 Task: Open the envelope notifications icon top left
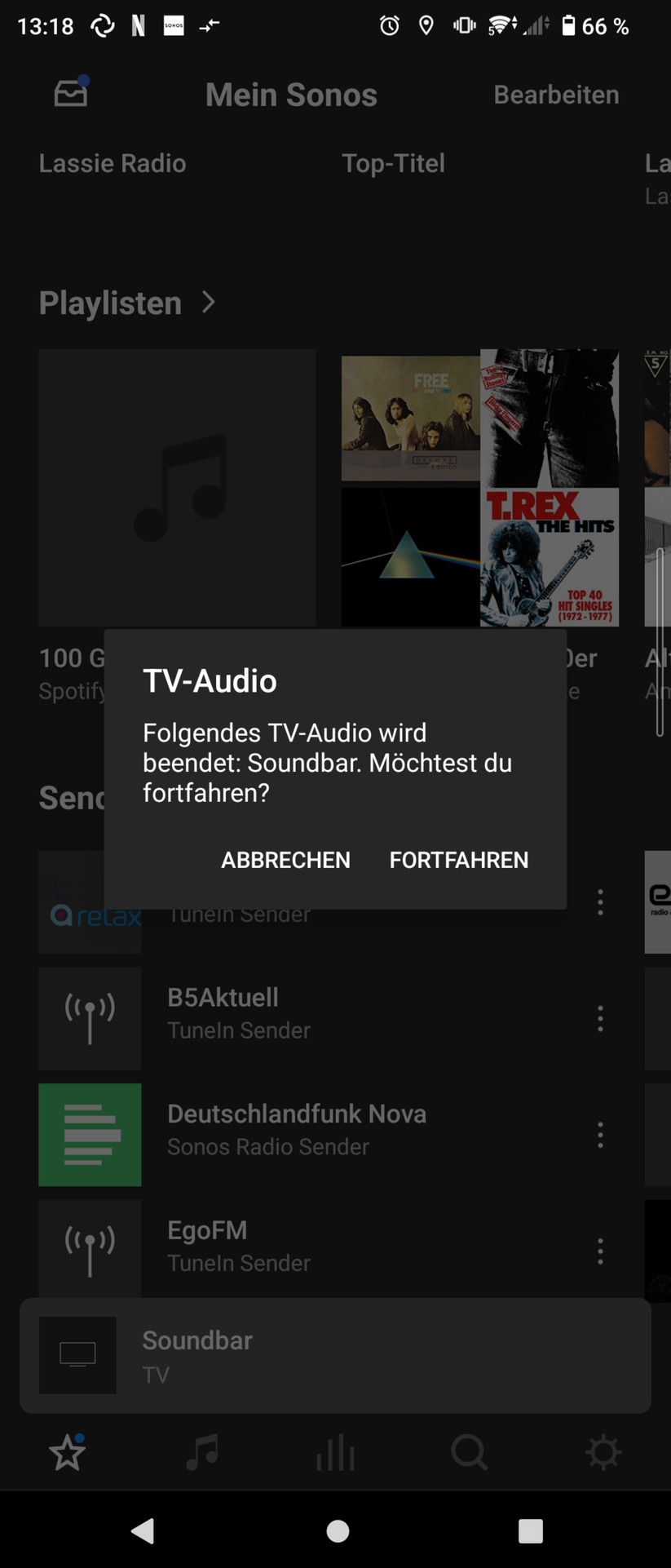pos(70,92)
